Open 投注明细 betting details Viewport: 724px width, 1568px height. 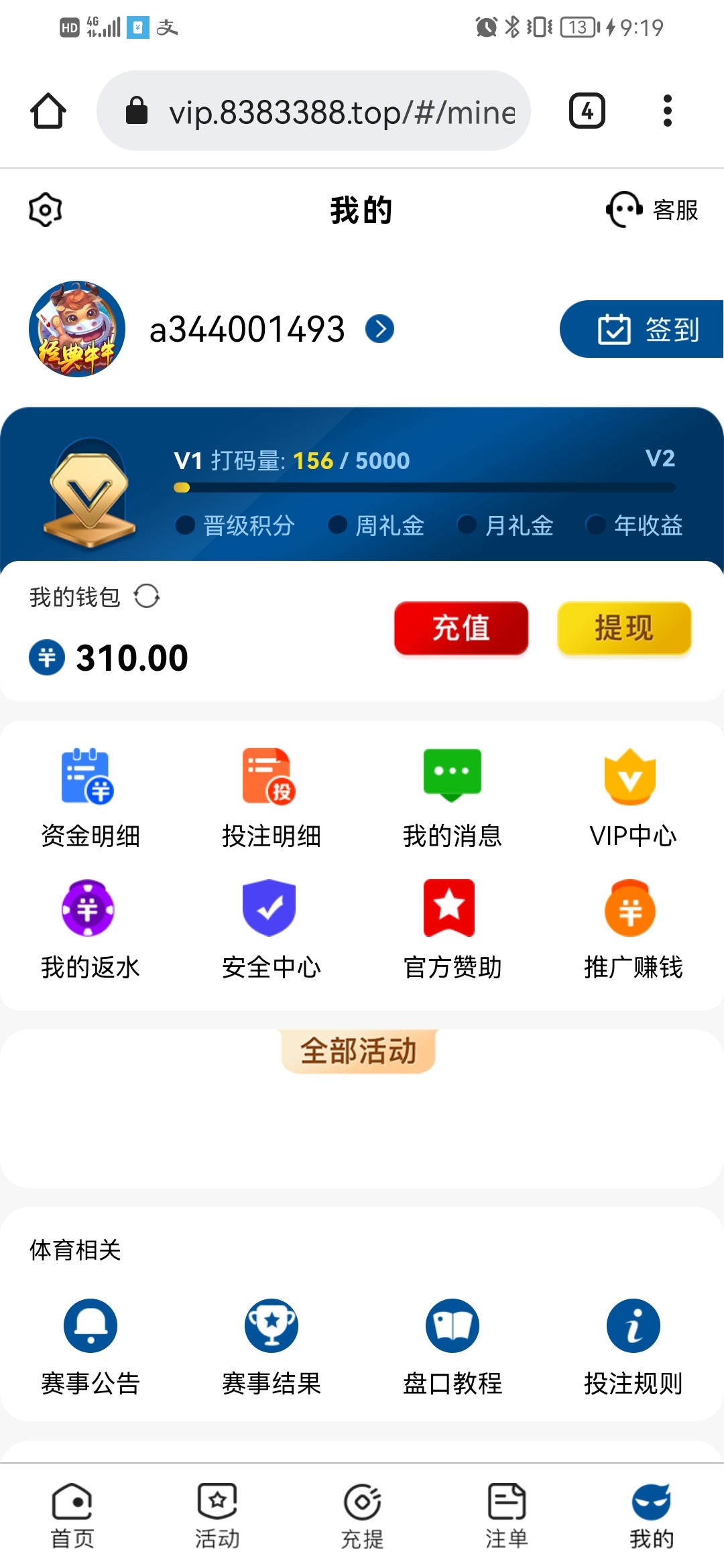(271, 797)
